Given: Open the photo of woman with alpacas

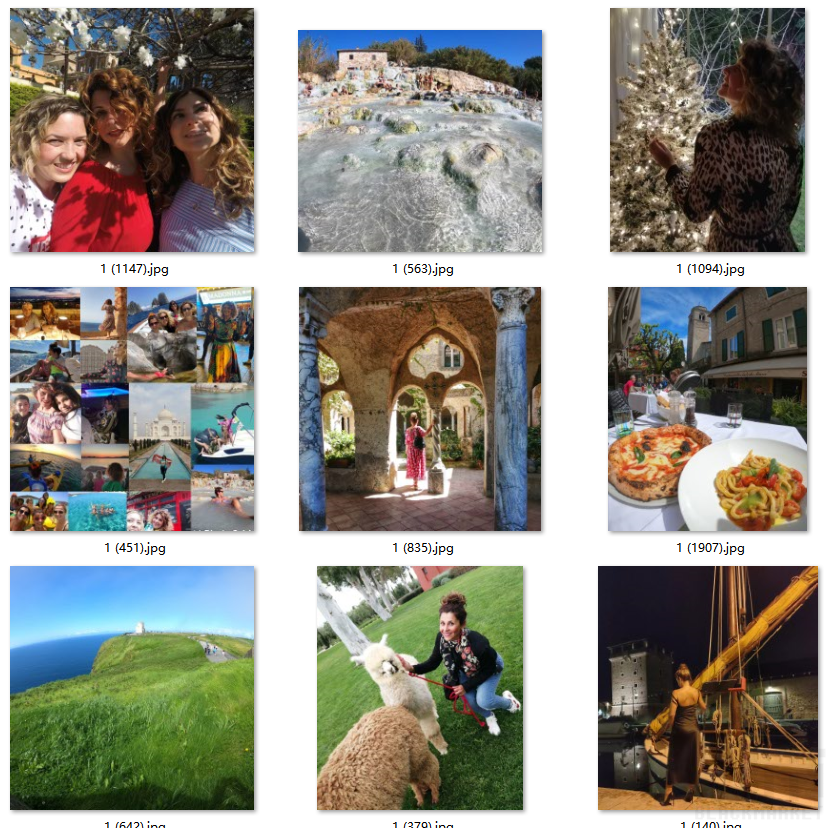Looking at the screenshot, I should (420, 688).
